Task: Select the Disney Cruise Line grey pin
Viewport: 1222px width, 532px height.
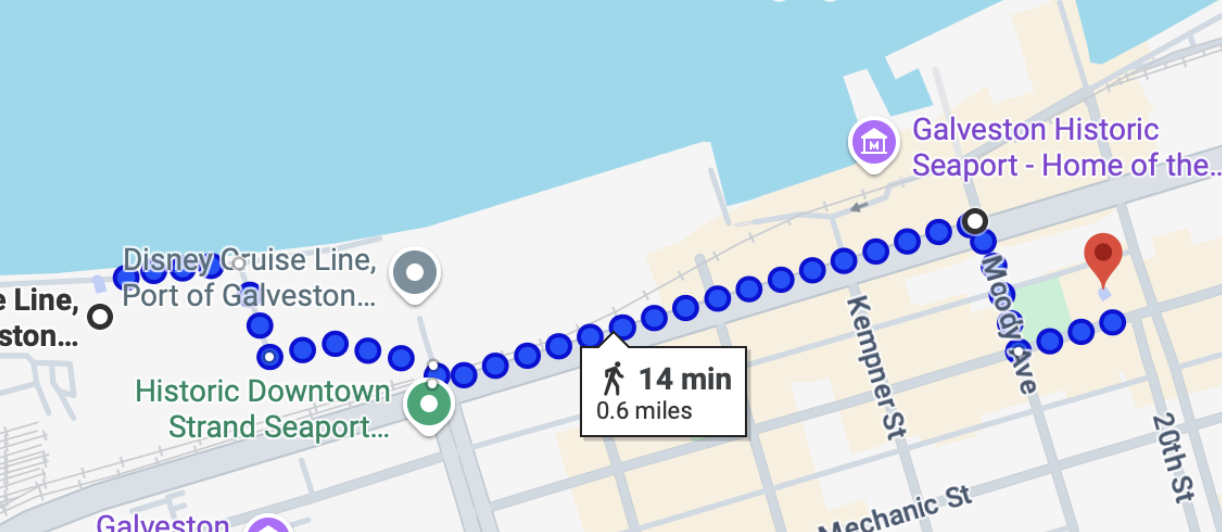Action: 416,273
